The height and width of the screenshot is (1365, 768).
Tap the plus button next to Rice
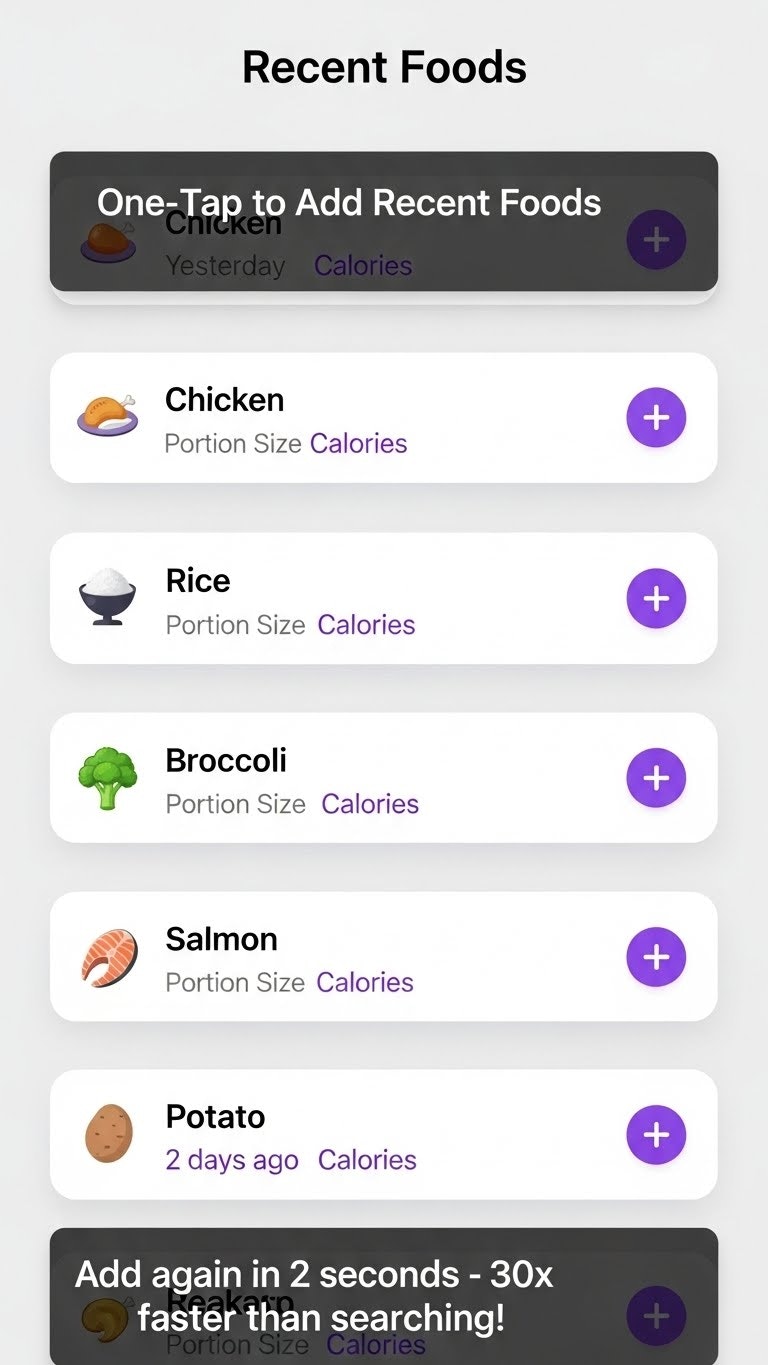pos(655,597)
